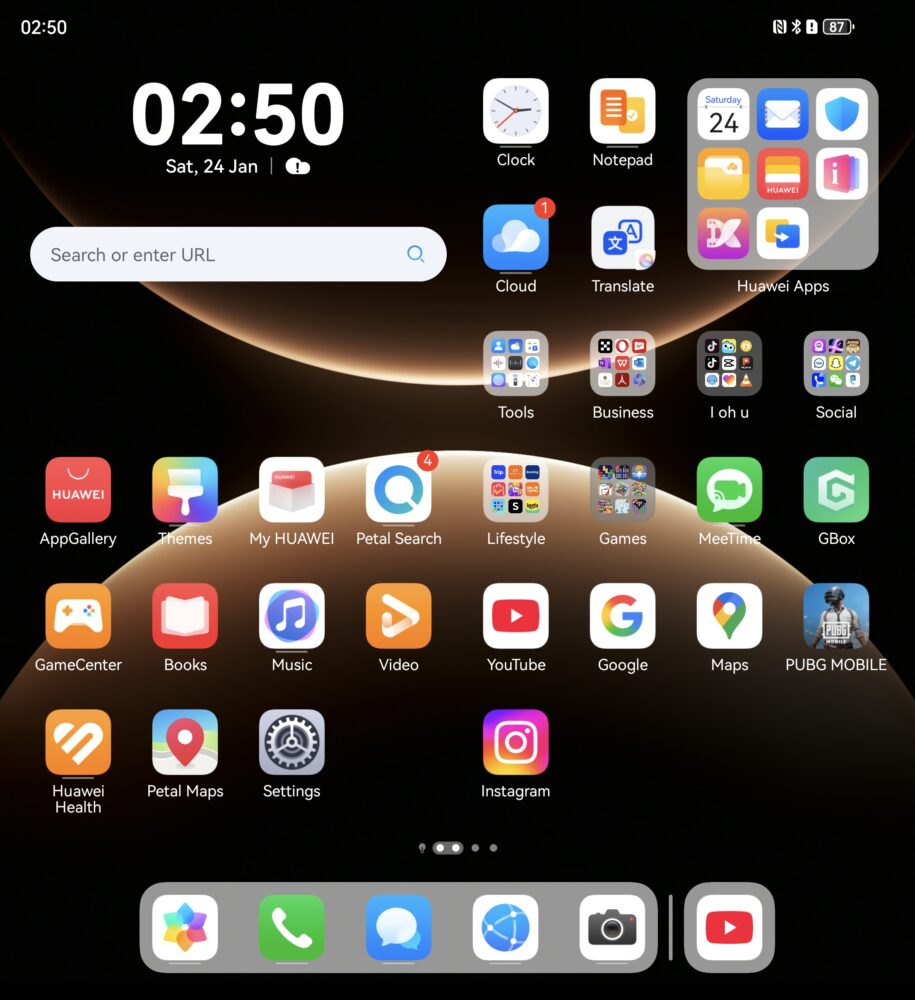
Task: Open the Social folder
Action: tap(836, 364)
